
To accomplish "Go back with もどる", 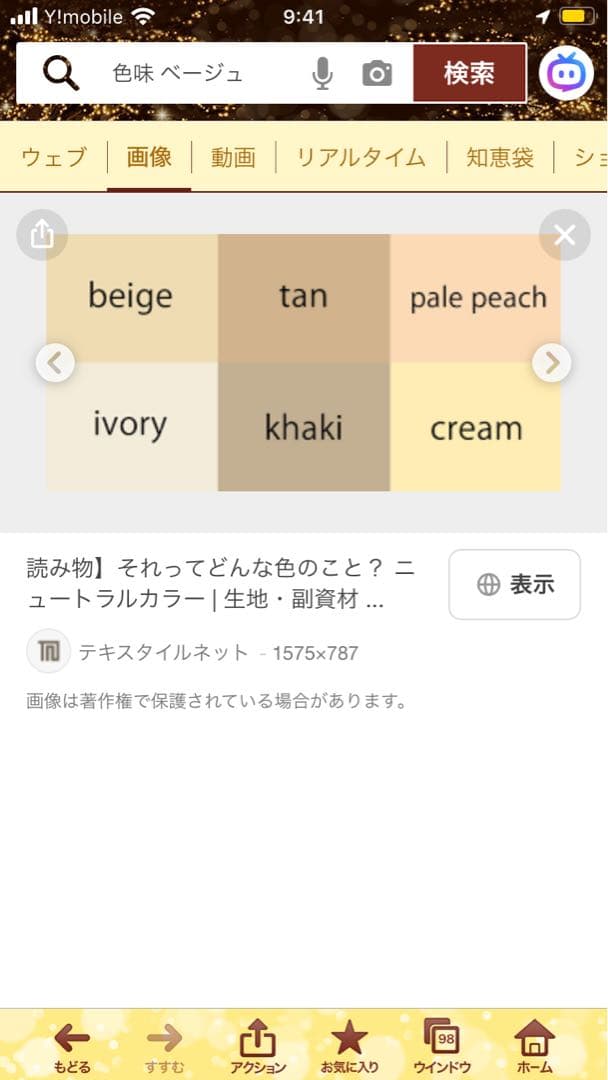I will (x=72, y=1046).
